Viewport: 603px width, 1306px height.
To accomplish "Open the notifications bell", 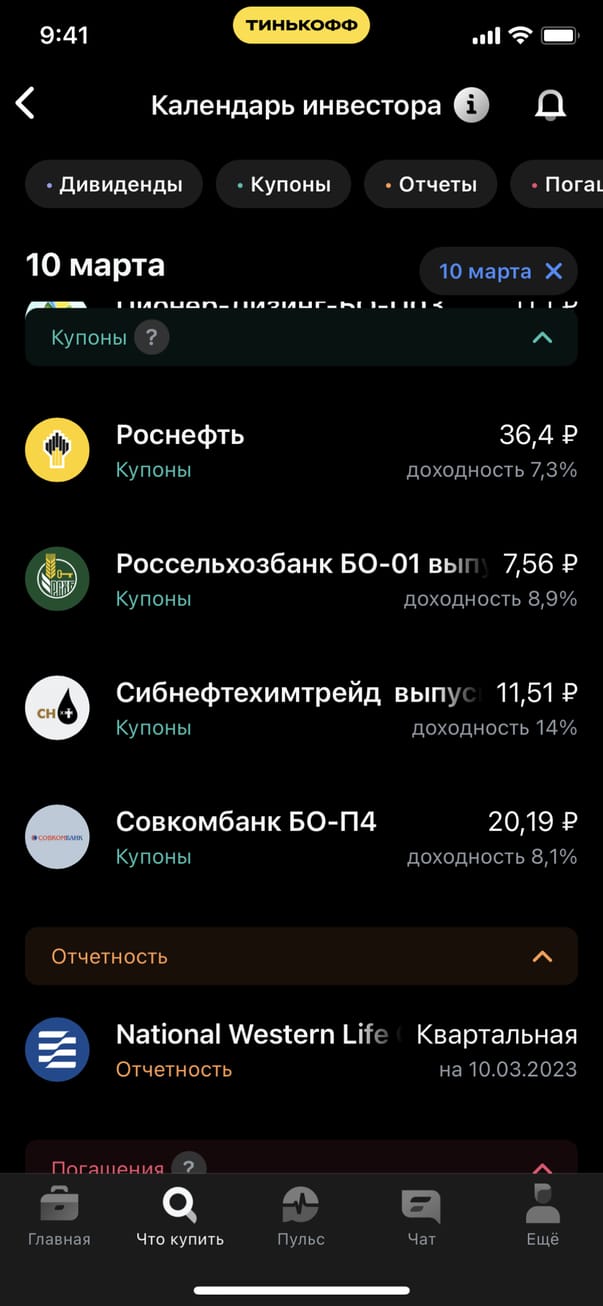I will click(550, 105).
